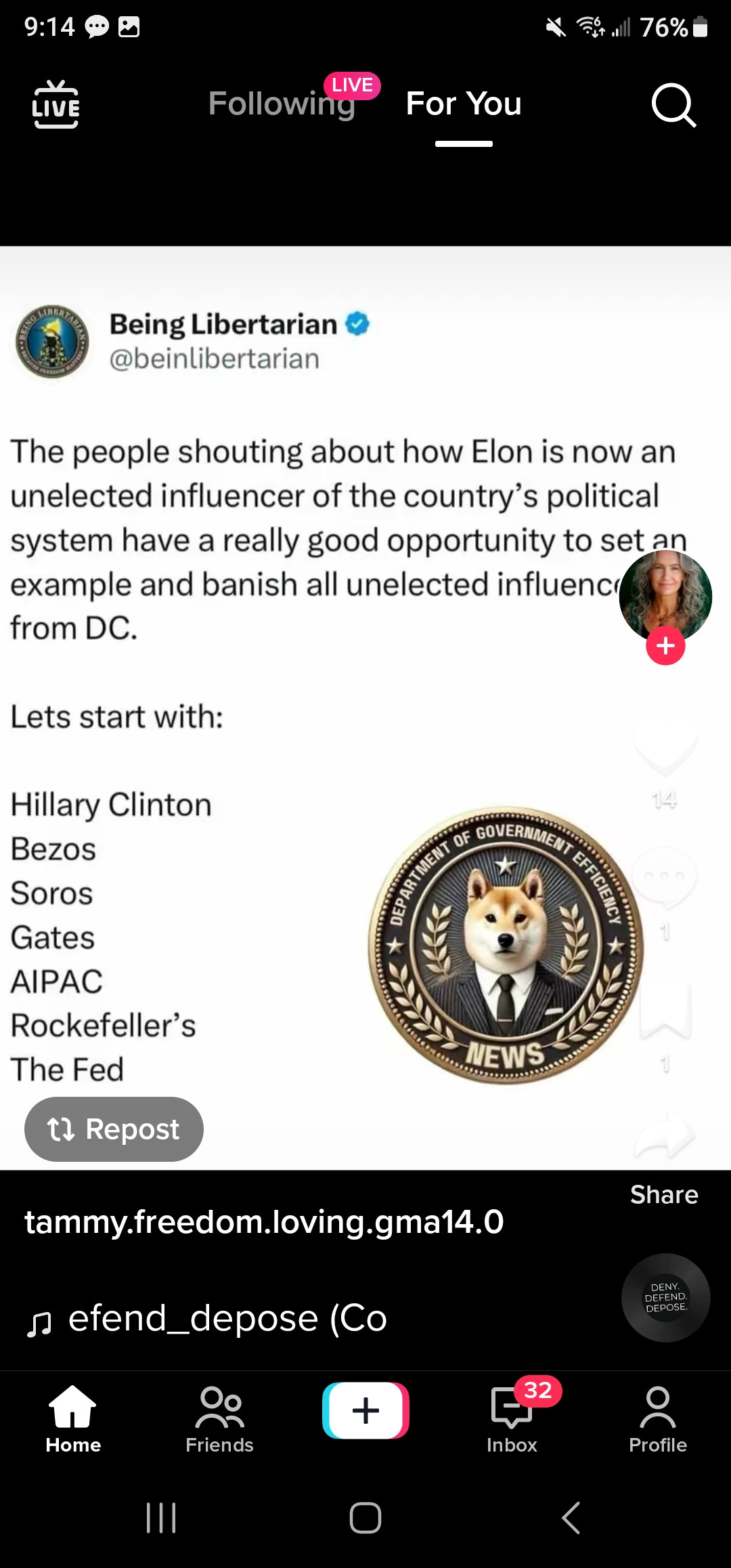Tap the system back button
731x1568 pixels.
click(571, 1517)
